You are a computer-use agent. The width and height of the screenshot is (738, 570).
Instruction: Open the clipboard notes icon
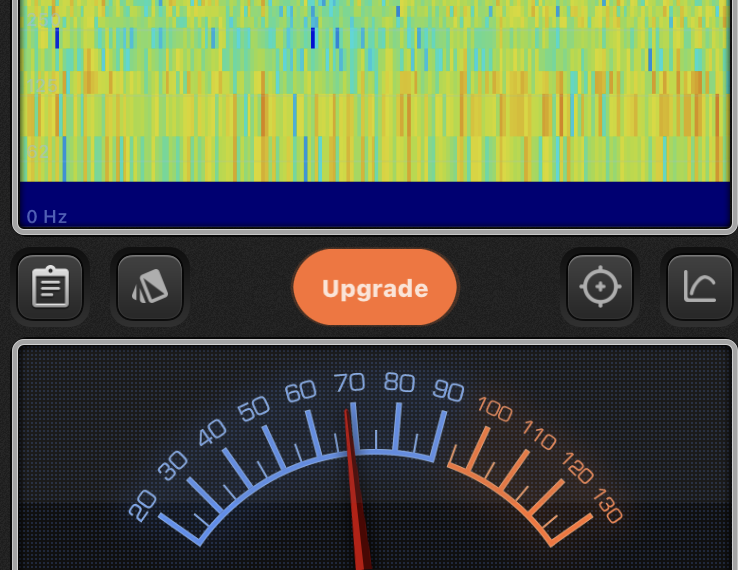(50, 288)
